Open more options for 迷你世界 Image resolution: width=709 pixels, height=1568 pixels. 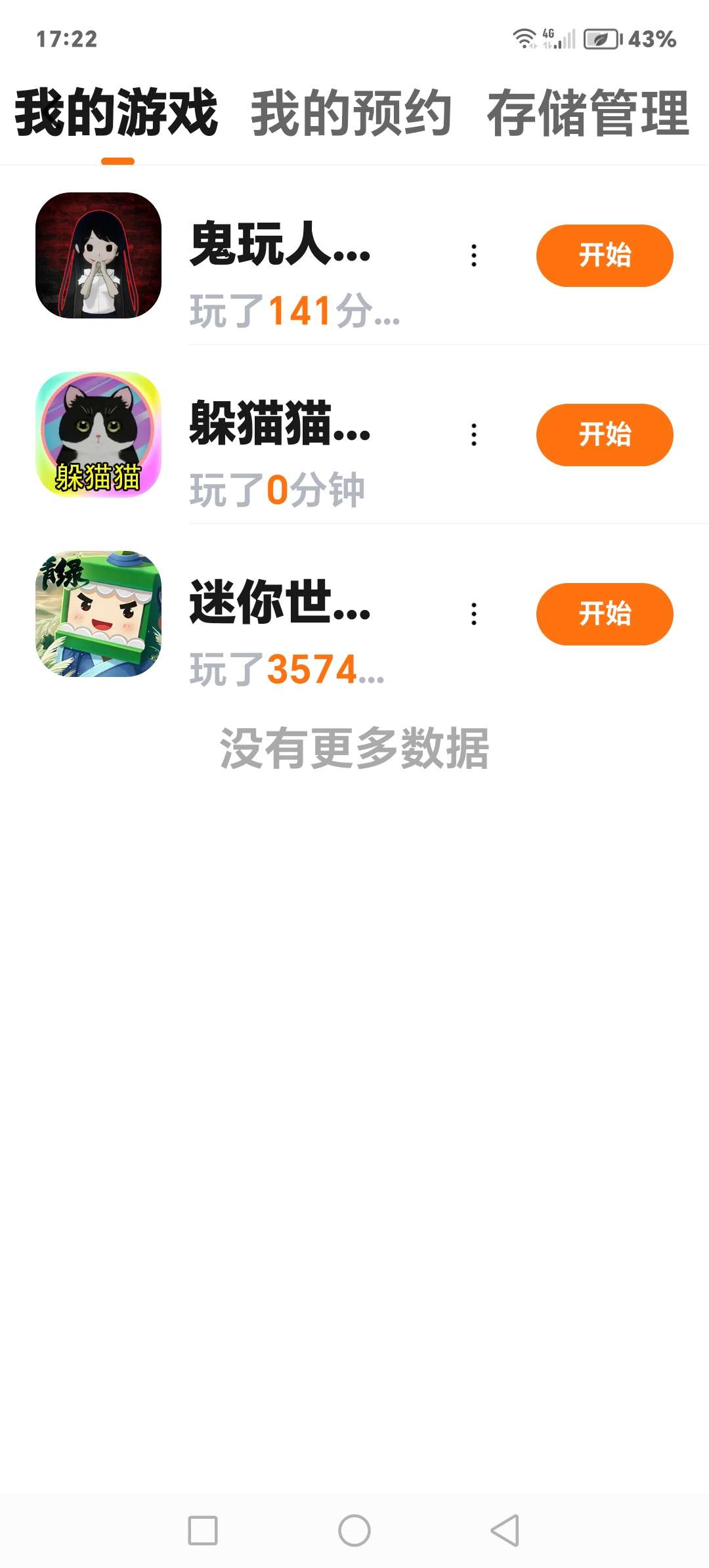474,614
